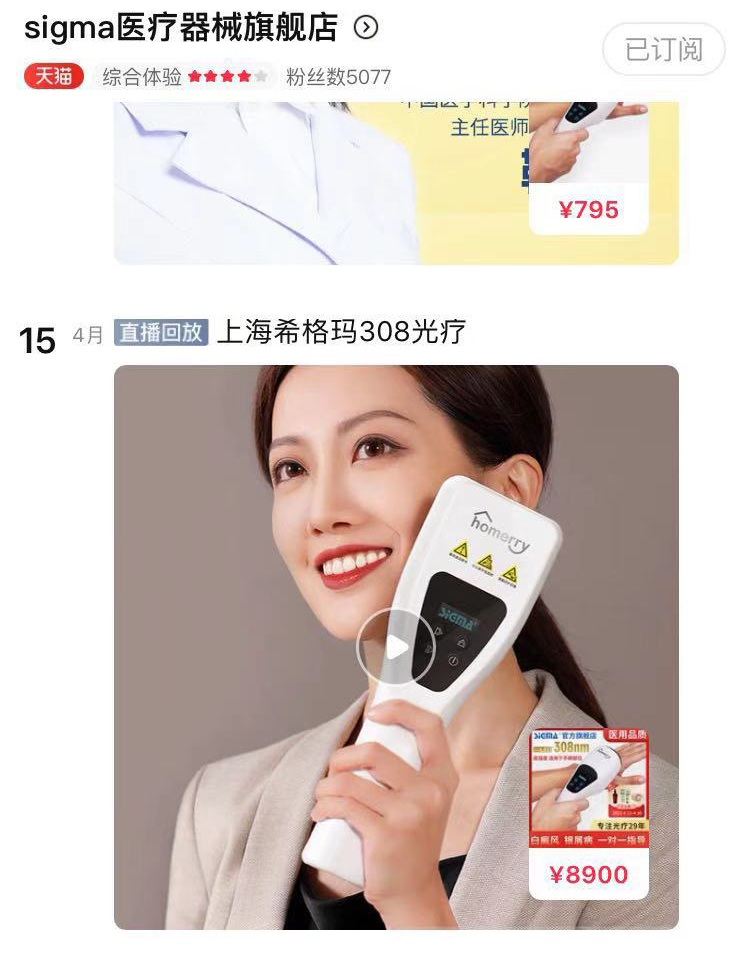
Task: Open the ¥8900 product card
Action: pos(588,812)
